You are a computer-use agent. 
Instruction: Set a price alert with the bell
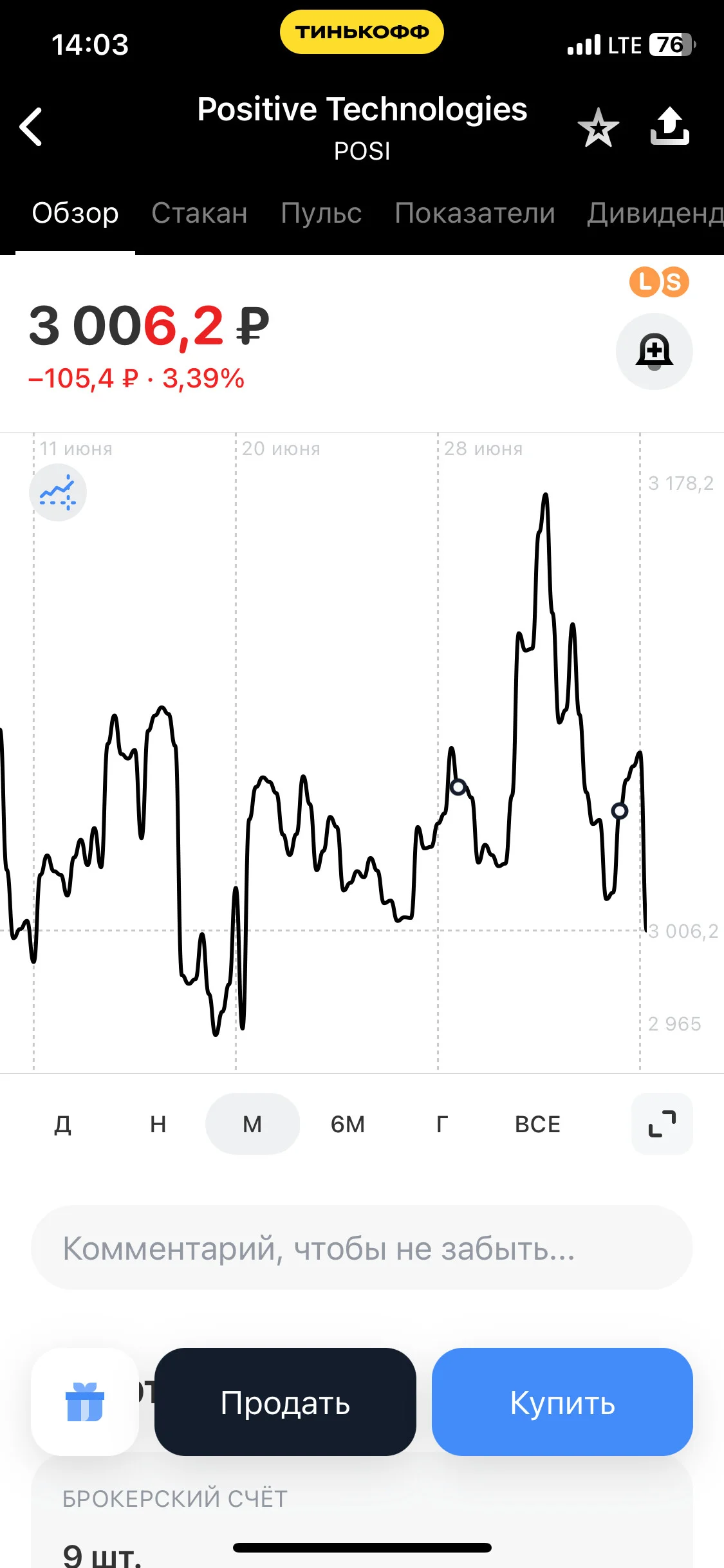click(x=654, y=351)
